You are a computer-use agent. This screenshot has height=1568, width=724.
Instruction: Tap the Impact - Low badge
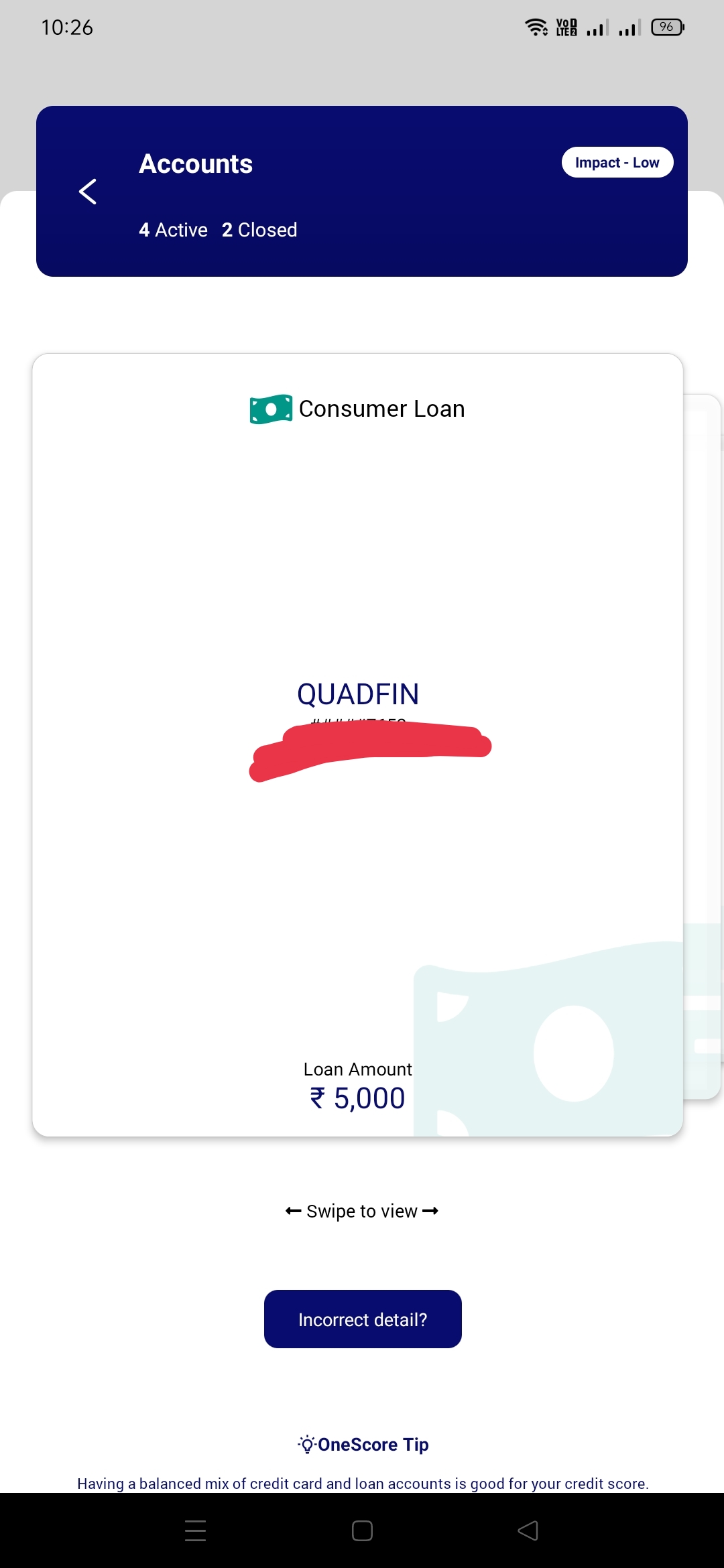pyautogui.click(x=617, y=162)
